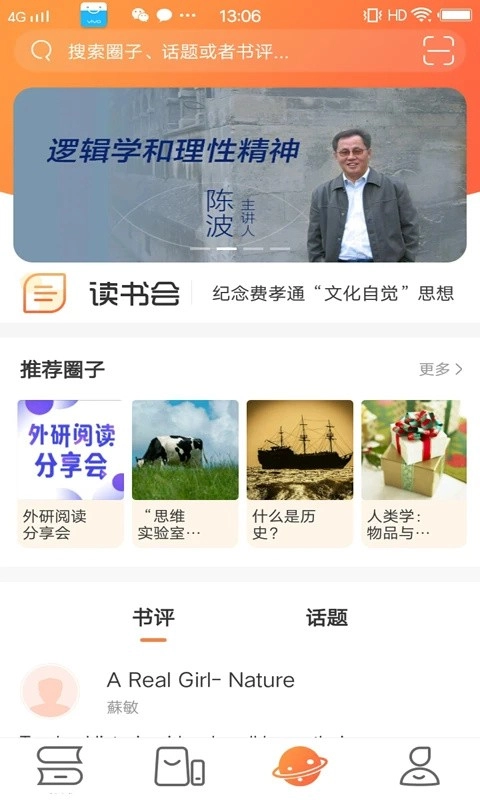Tap the search box for circles and topics
This screenshot has height=800, width=480.
(219, 51)
